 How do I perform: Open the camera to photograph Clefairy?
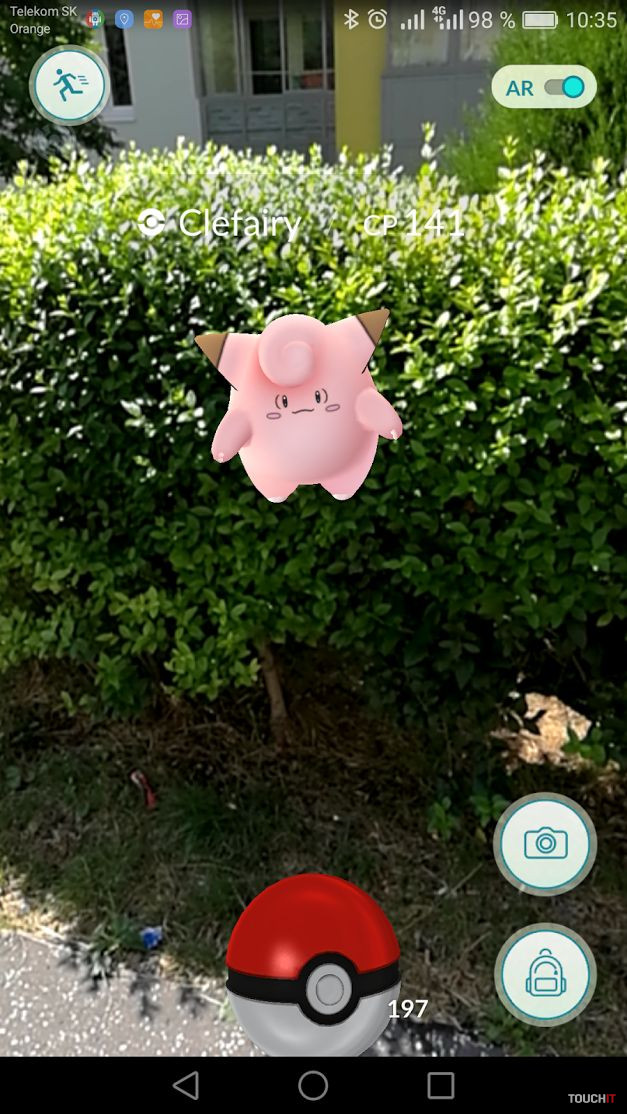click(x=545, y=843)
